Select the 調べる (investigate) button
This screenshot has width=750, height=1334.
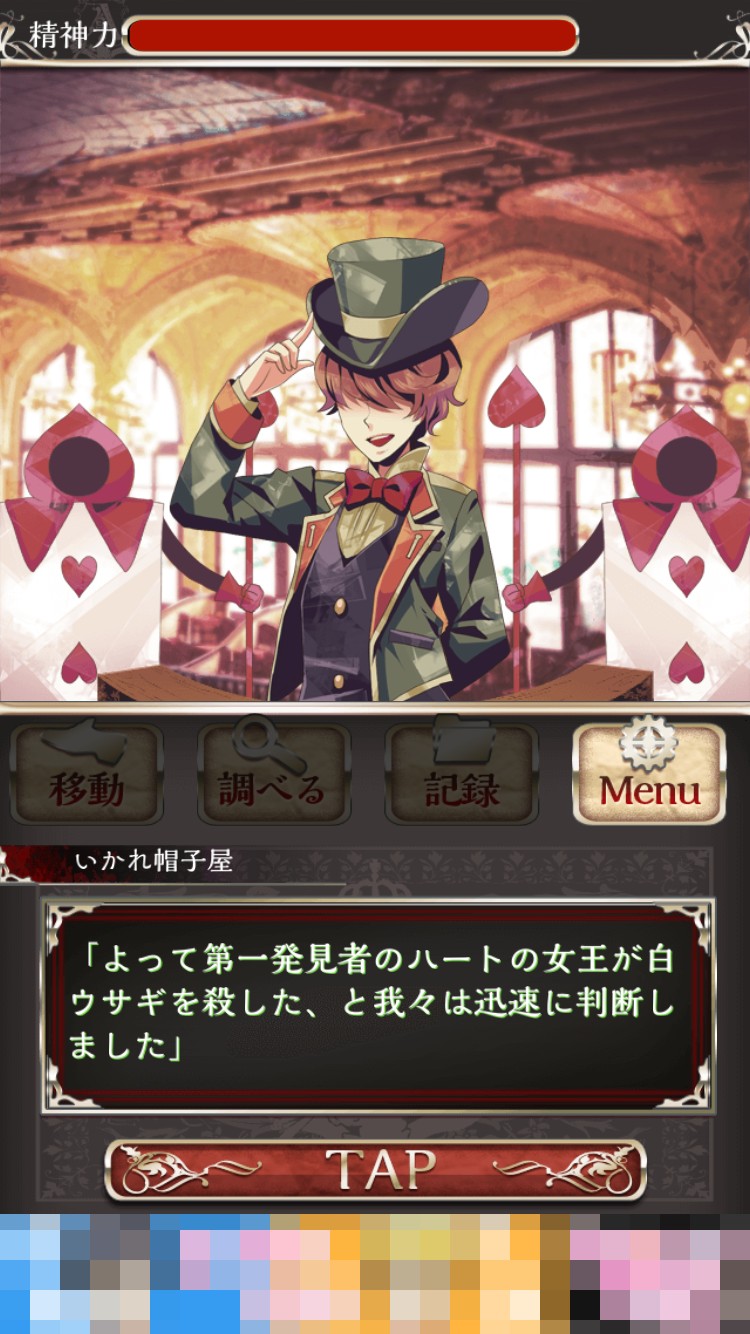[x=273, y=774]
